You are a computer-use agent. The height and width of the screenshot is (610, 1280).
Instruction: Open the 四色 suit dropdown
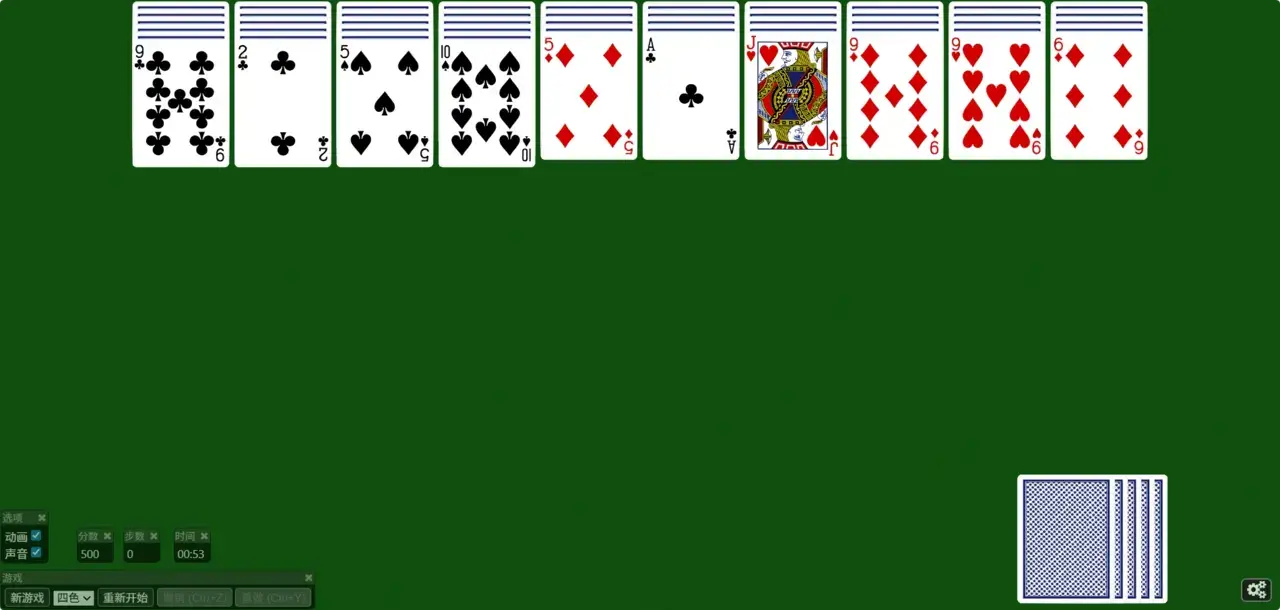click(74, 598)
